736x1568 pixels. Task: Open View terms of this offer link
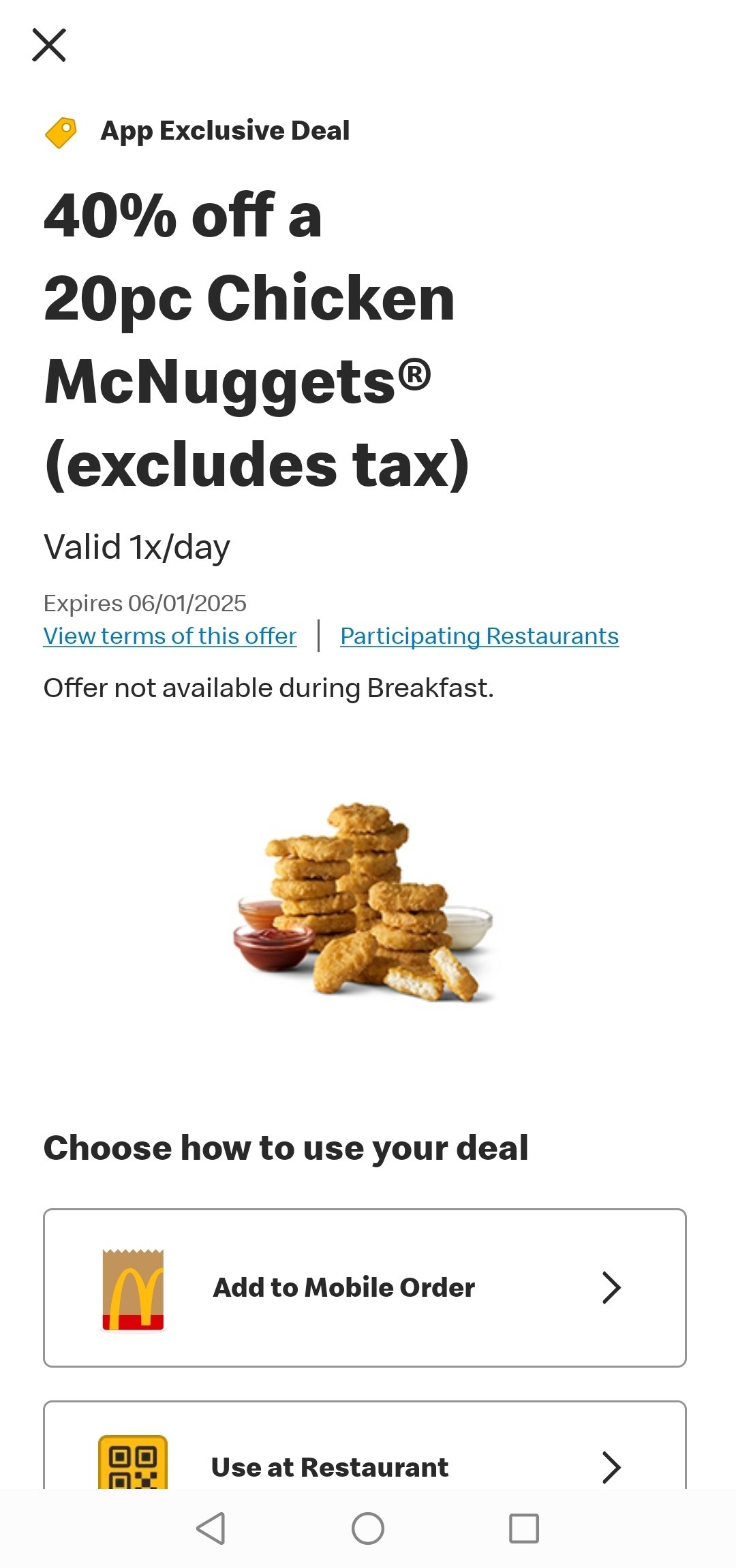(x=170, y=636)
